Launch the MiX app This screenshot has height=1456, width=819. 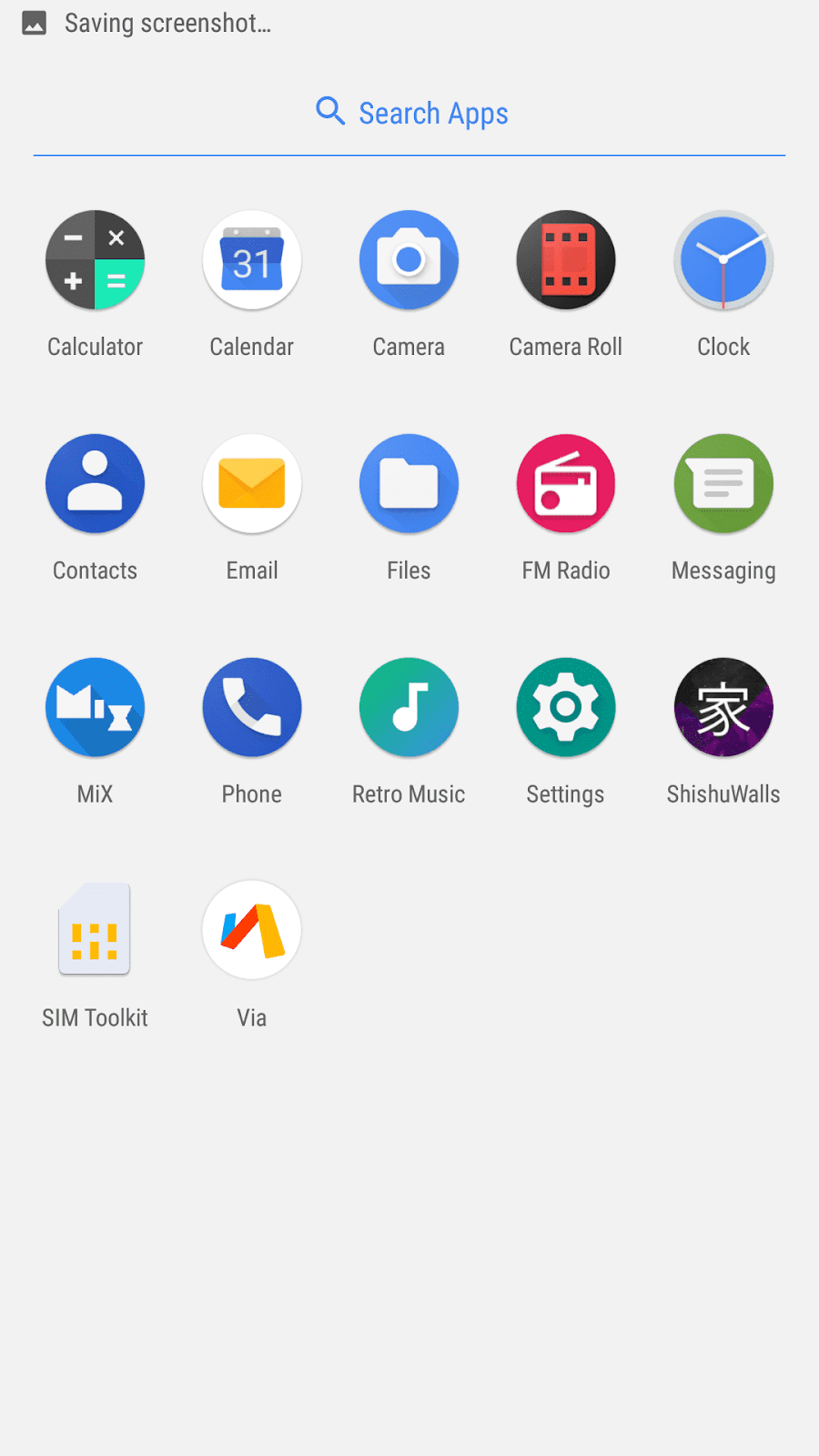tap(96, 708)
